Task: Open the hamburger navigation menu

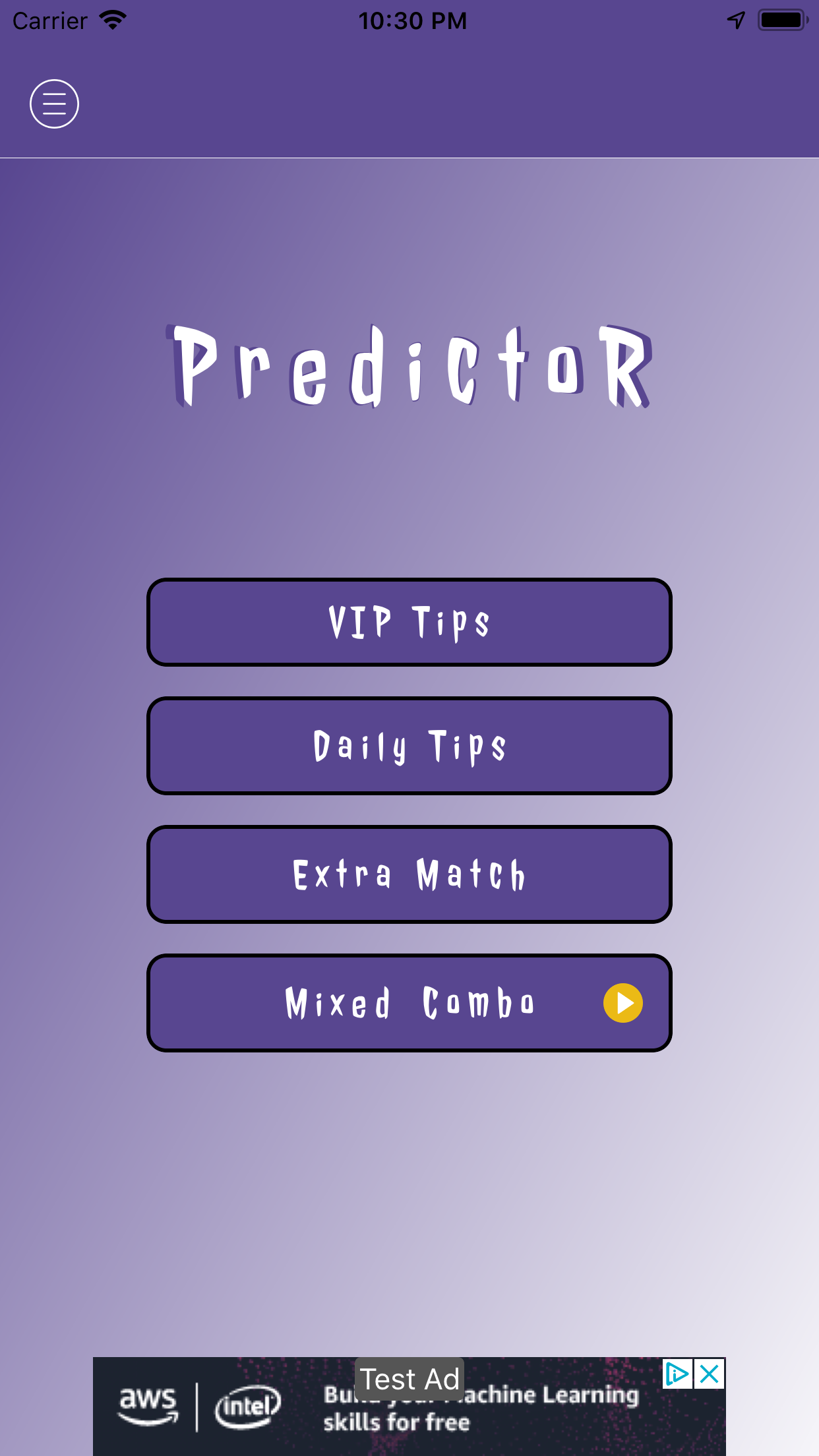Action: 54,104
